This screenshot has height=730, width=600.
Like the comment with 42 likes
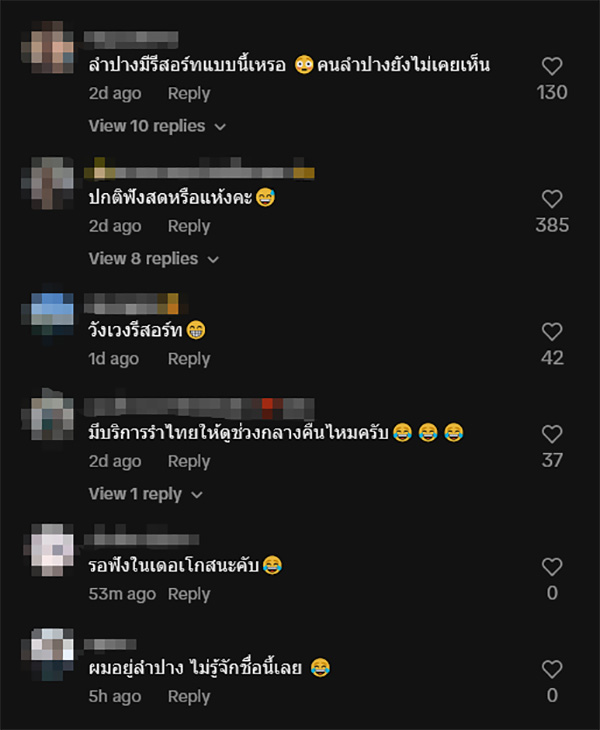point(551,331)
